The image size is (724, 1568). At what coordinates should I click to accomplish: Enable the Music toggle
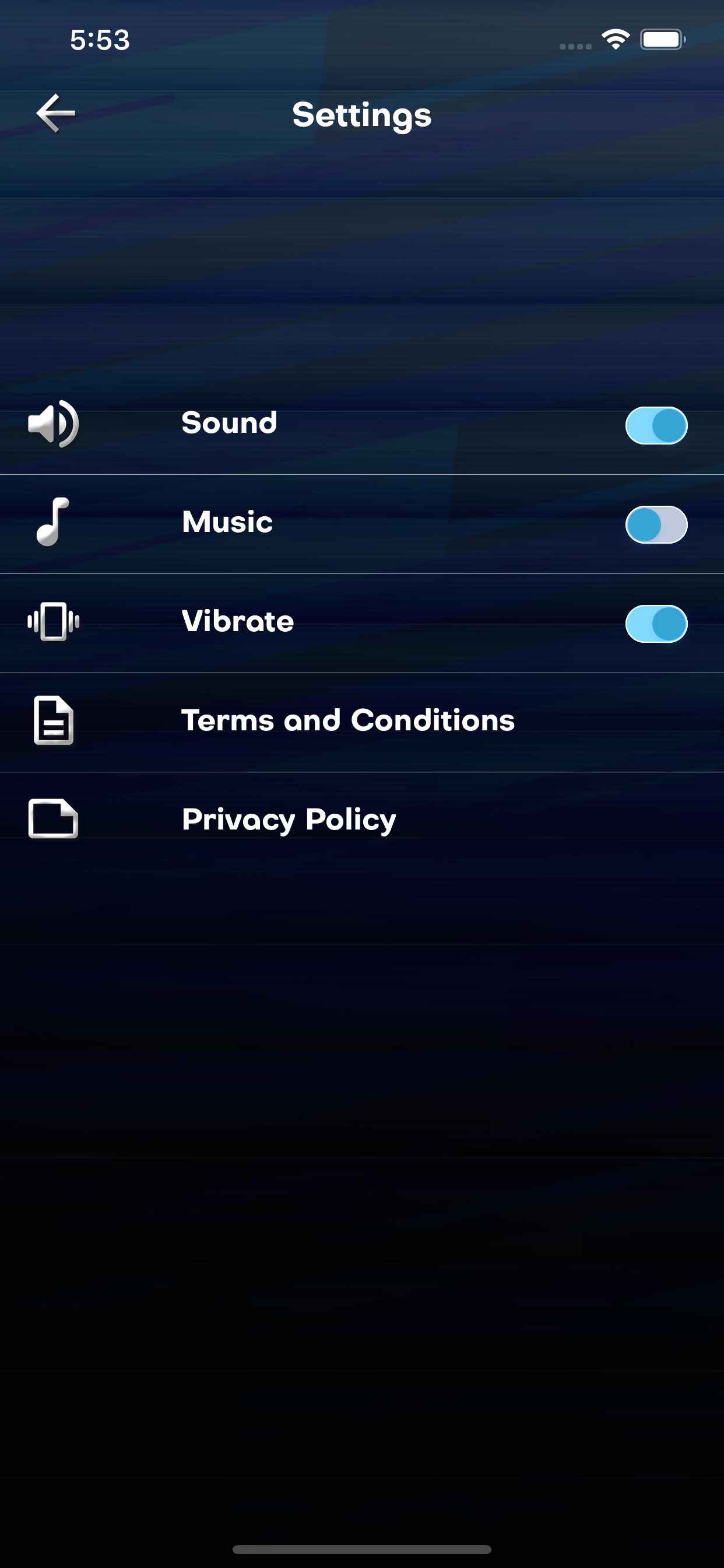pyautogui.click(x=656, y=524)
